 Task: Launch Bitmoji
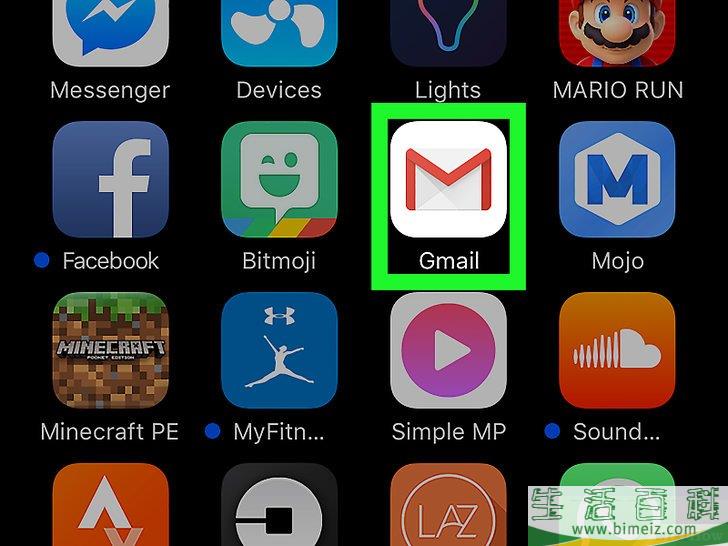[279, 180]
